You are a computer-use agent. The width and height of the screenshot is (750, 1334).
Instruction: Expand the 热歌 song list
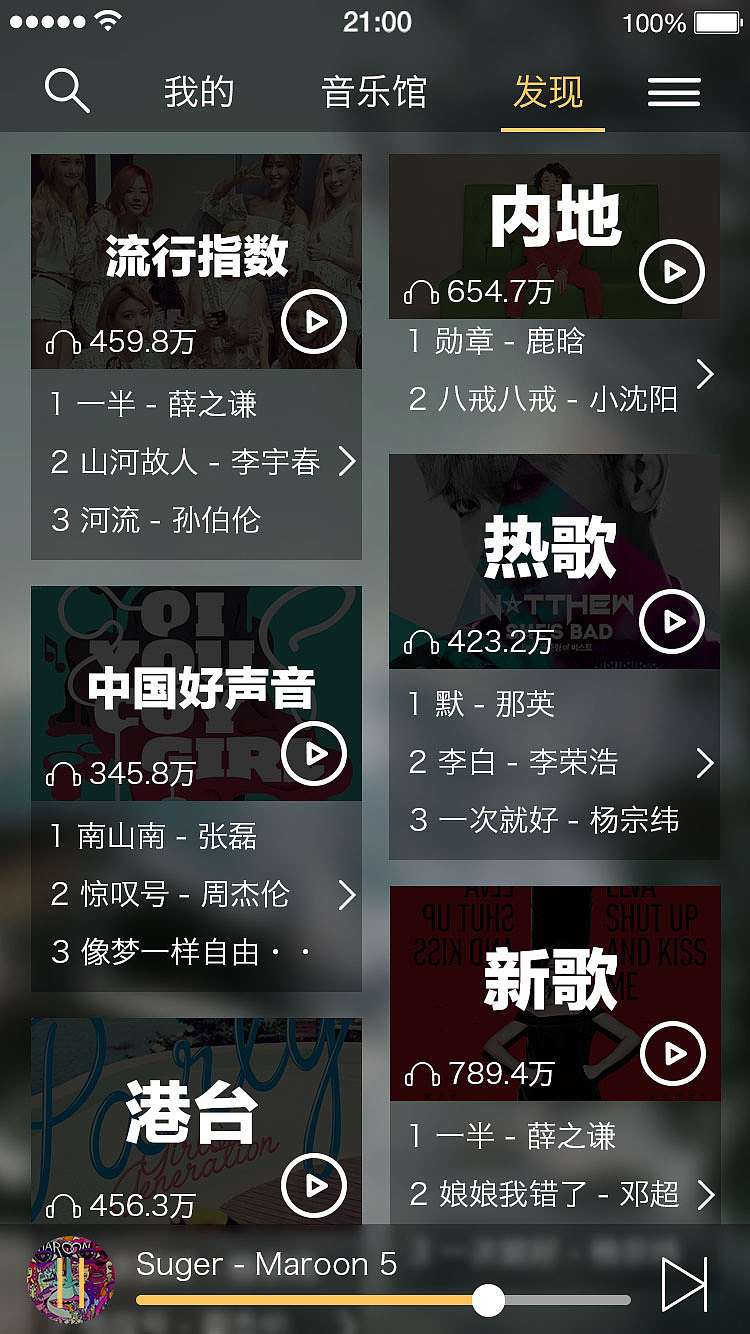click(x=706, y=763)
